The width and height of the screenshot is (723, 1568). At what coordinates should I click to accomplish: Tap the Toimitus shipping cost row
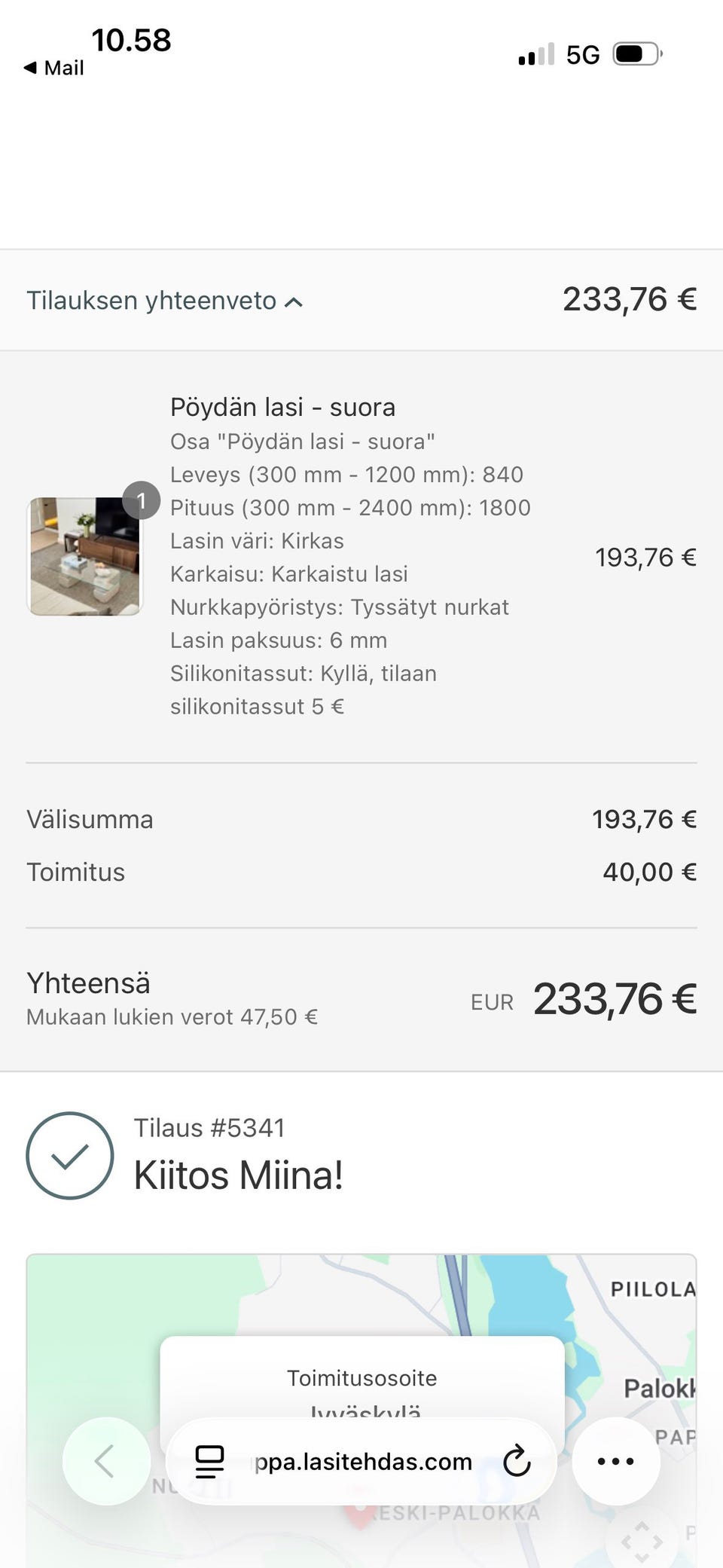click(x=75, y=872)
